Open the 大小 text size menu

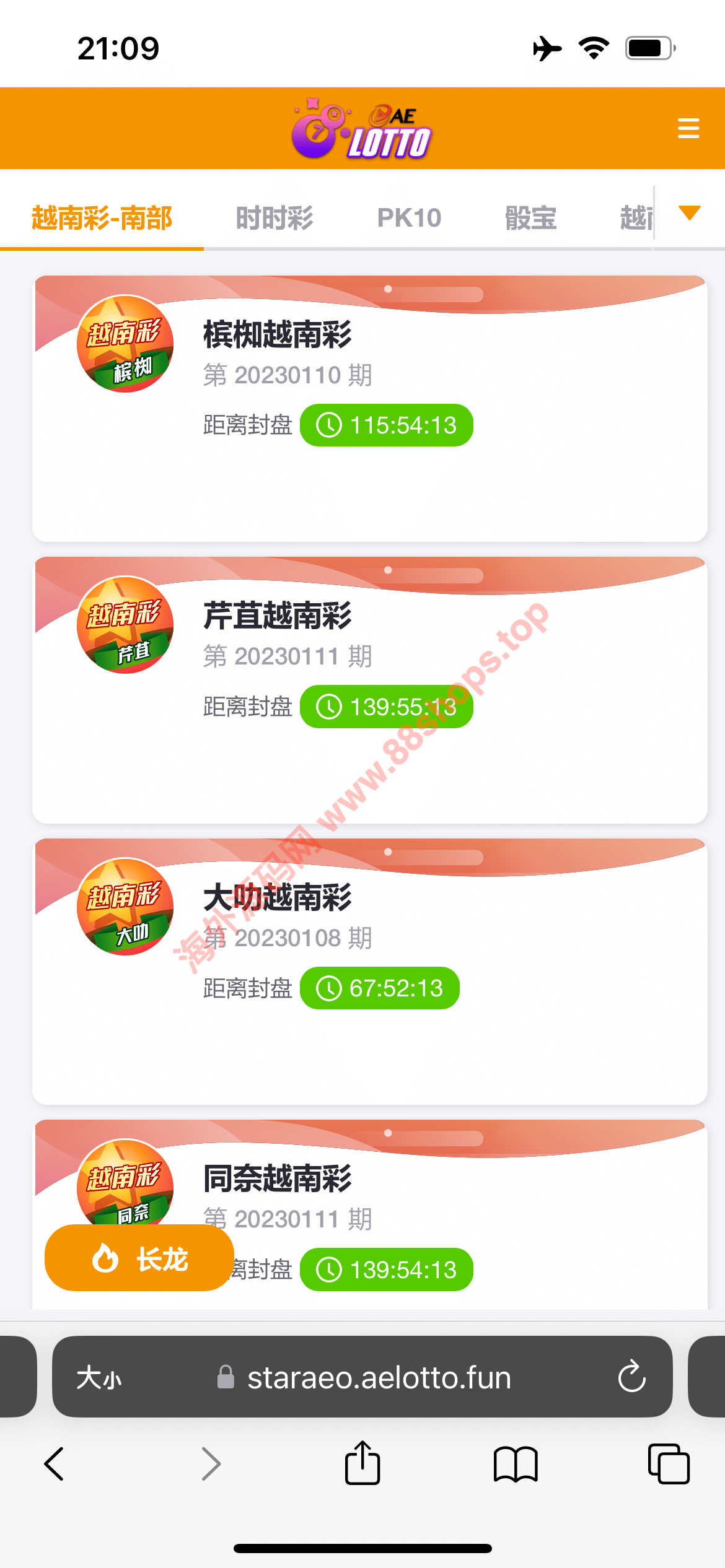99,1378
